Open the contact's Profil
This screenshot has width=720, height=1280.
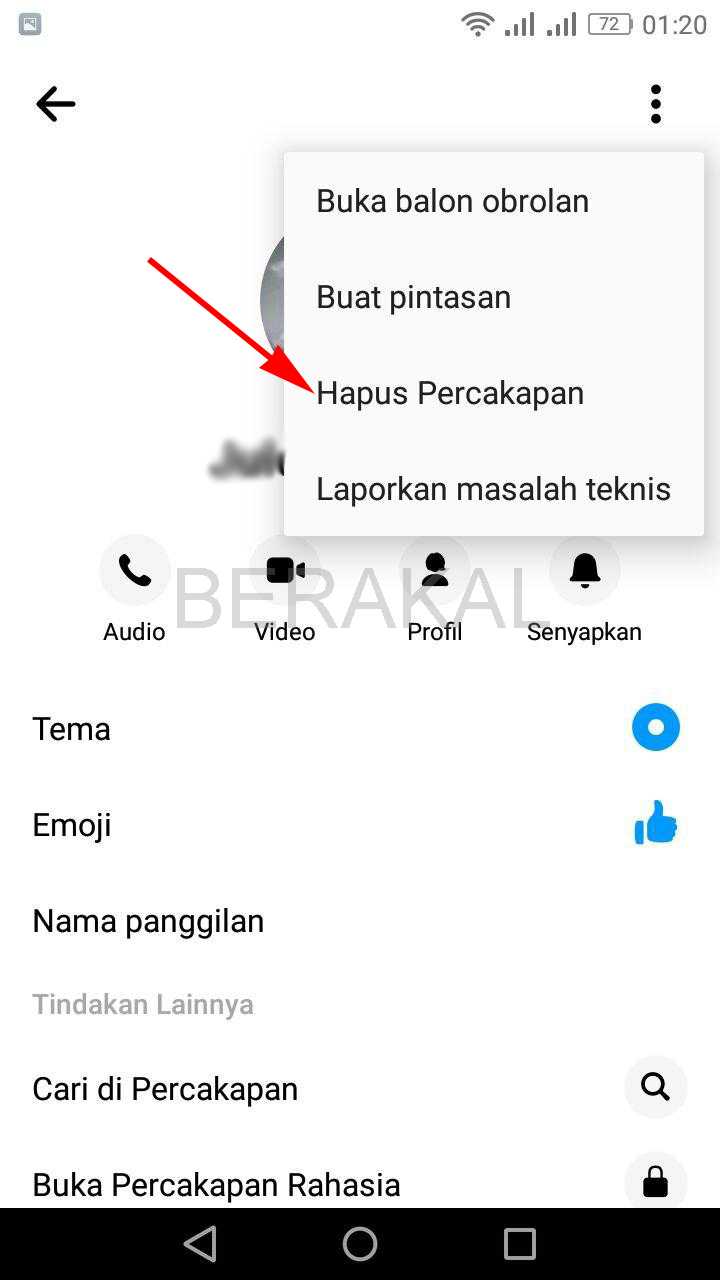435,571
